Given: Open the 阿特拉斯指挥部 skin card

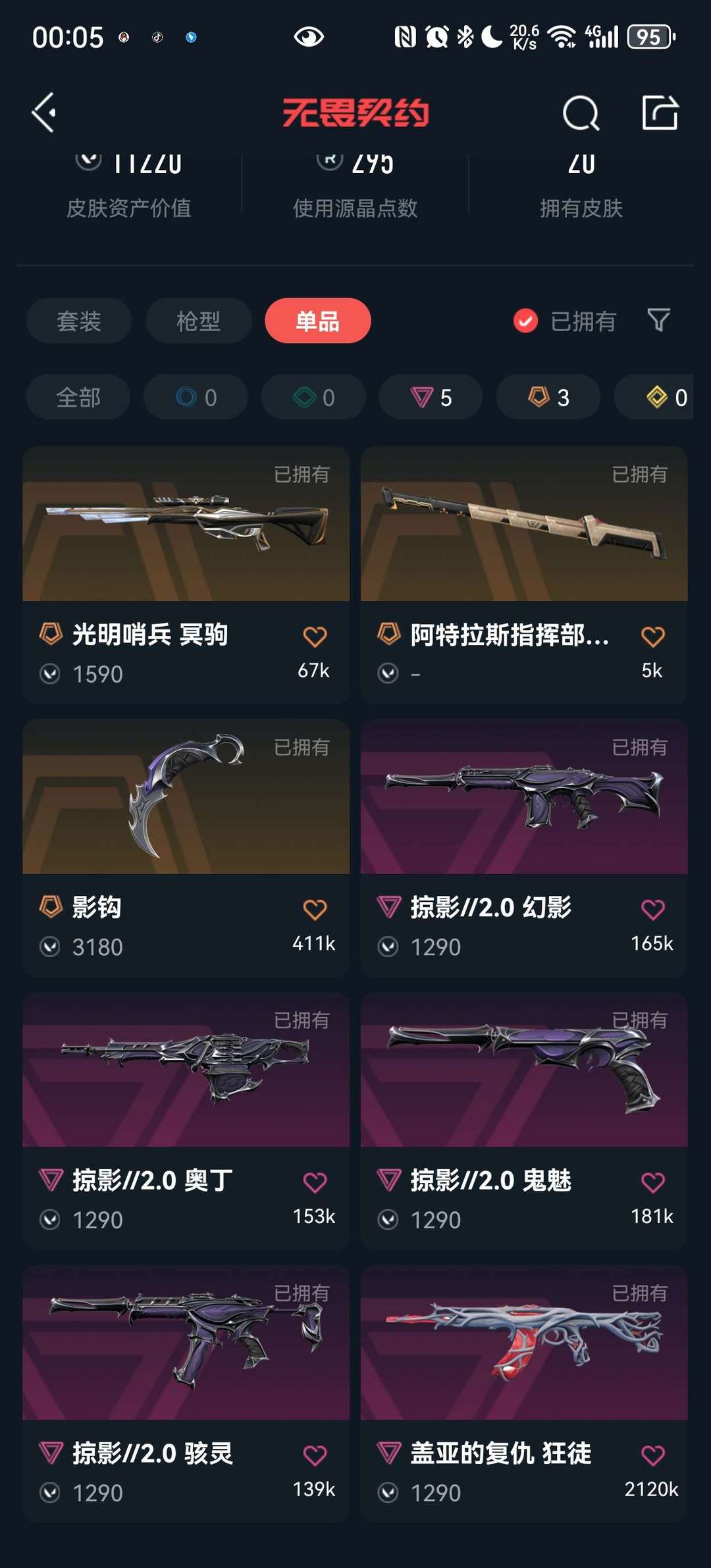Looking at the screenshot, I should point(524,575).
